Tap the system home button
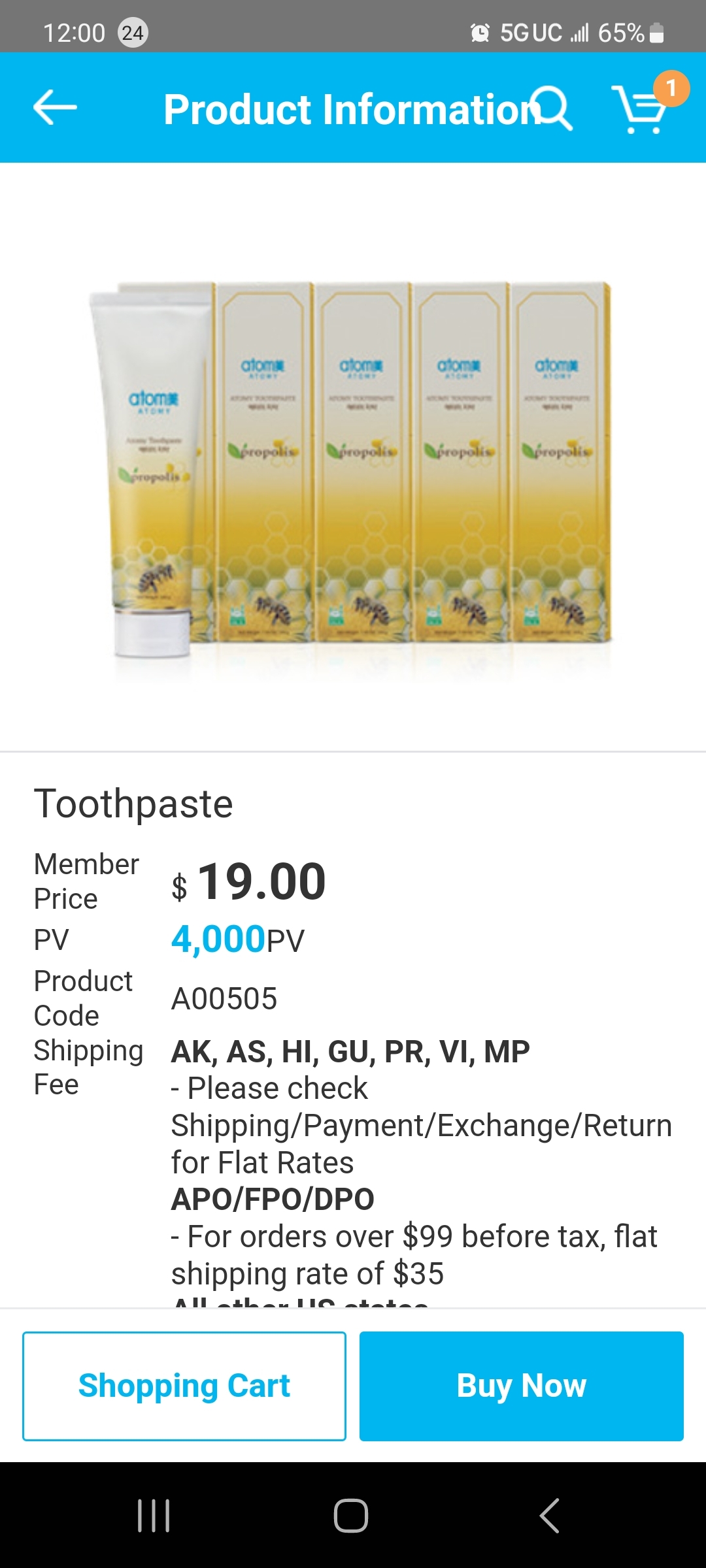This screenshot has width=706, height=1568. (x=351, y=1515)
